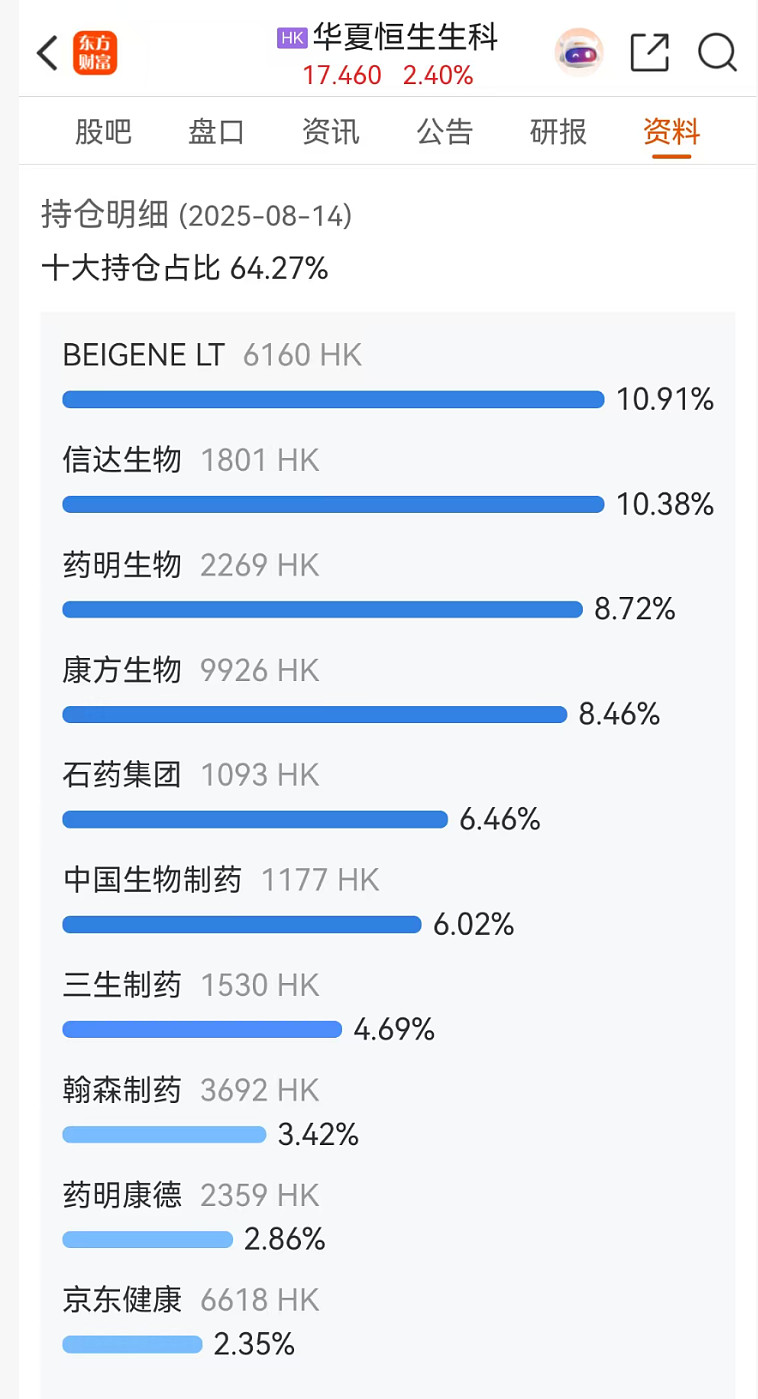Viewport: 758px width, 1399px height.
Task: Select the 公告 tab
Action: pos(444,132)
